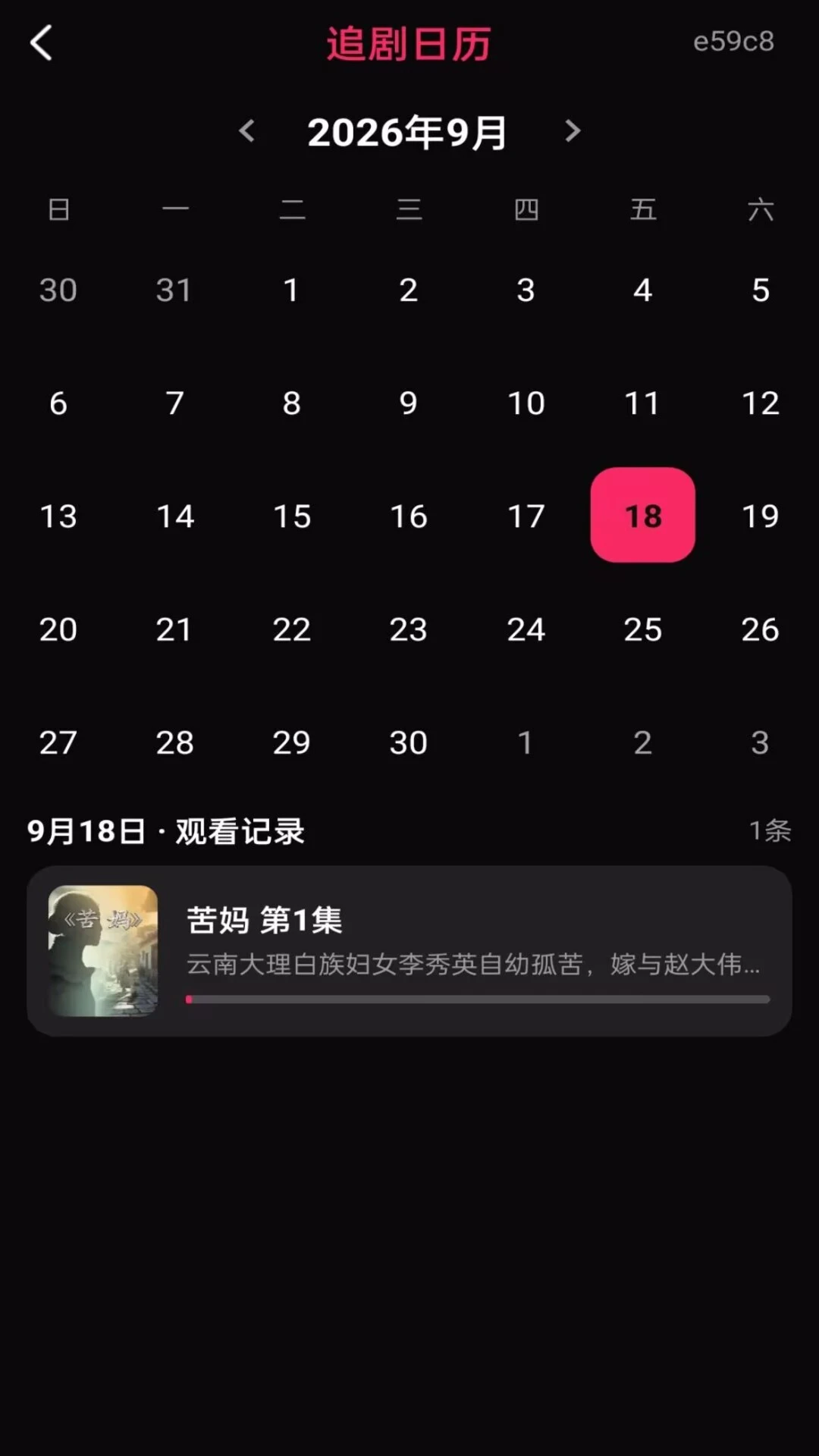
Task: Select September 18 on the calendar
Action: pos(643,515)
